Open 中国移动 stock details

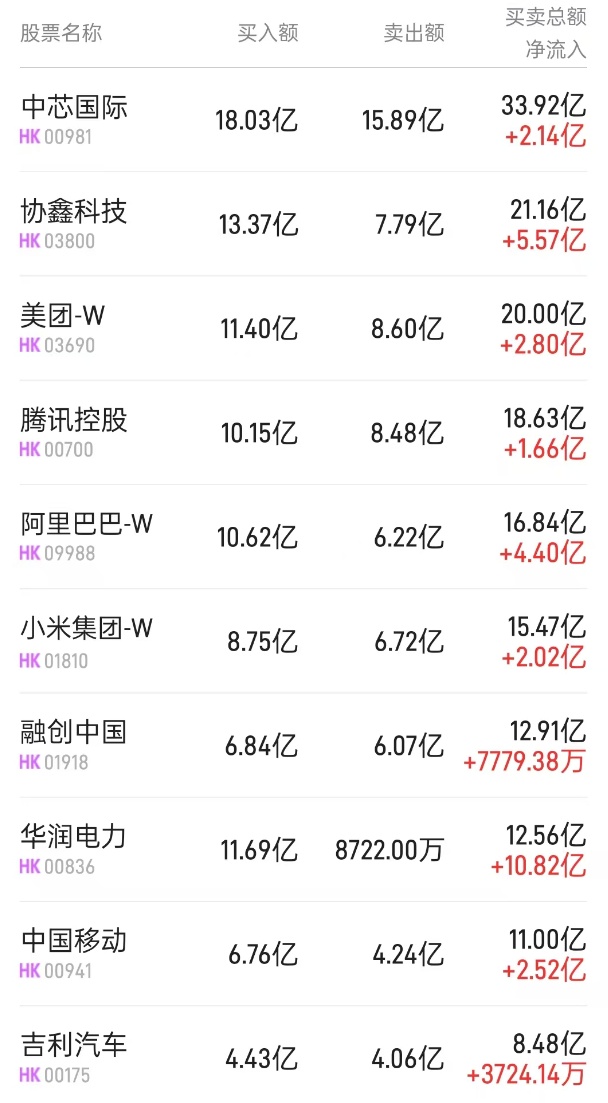(x=75, y=941)
